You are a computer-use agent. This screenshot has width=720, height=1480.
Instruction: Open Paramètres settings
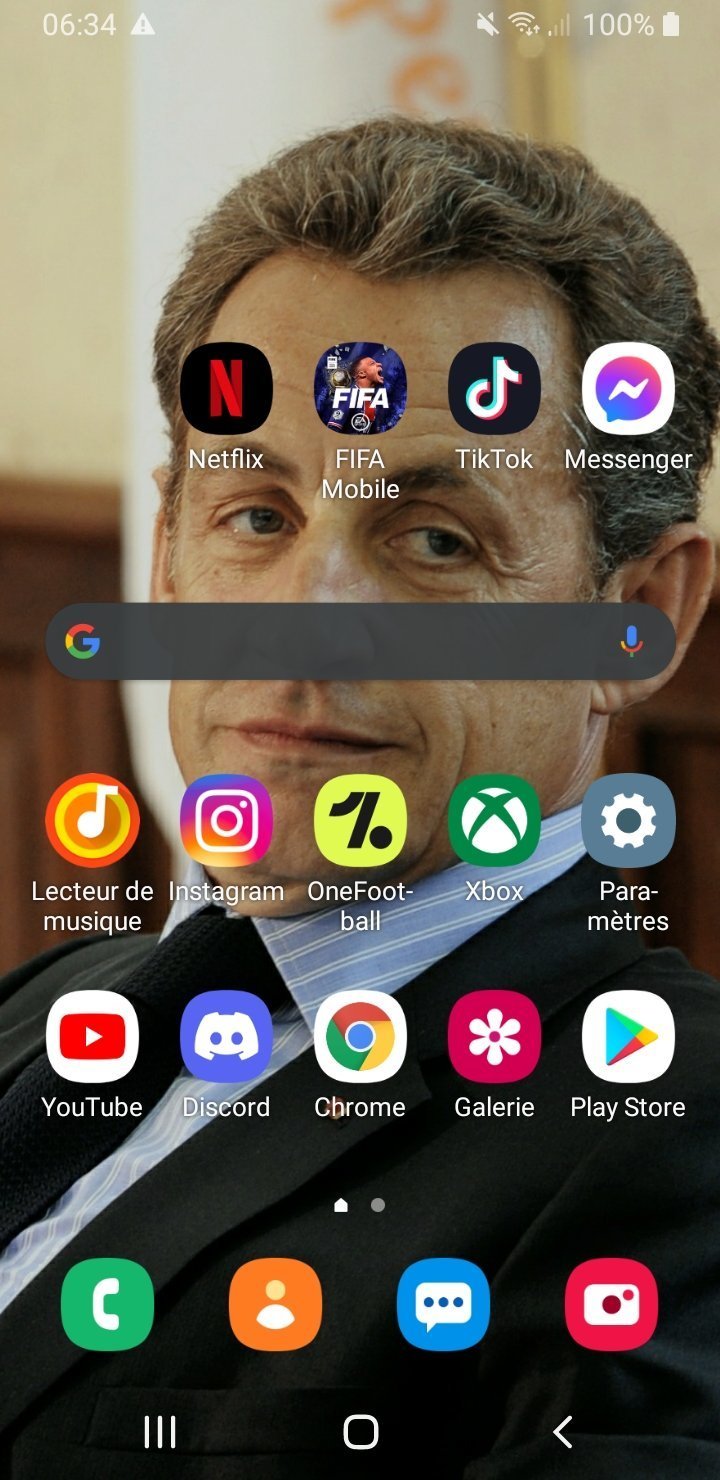point(628,820)
